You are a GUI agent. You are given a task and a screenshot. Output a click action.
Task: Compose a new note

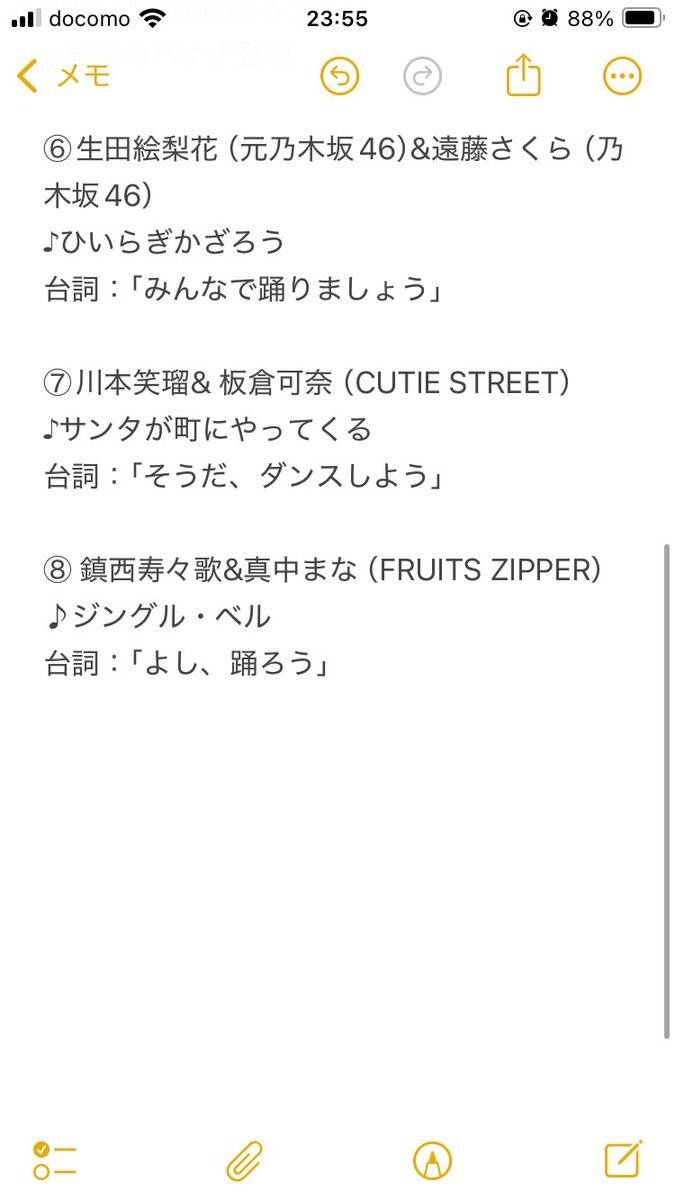[623, 1159]
